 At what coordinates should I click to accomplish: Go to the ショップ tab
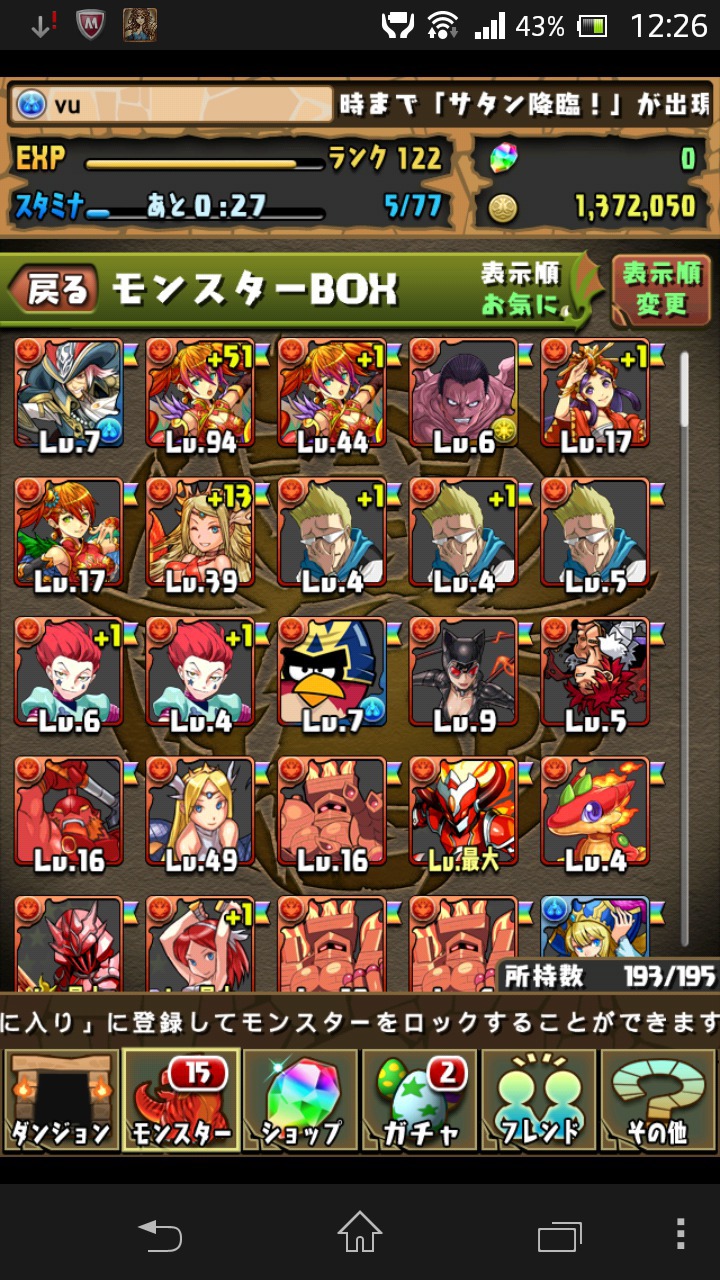click(x=300, y=1099)
